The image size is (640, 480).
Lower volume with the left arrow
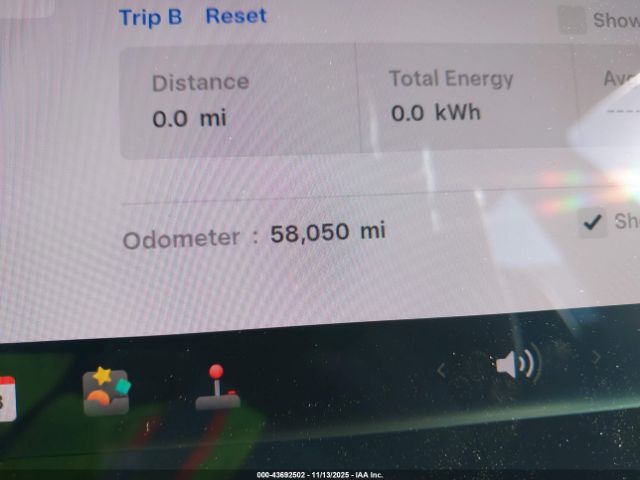pos(442,369)
